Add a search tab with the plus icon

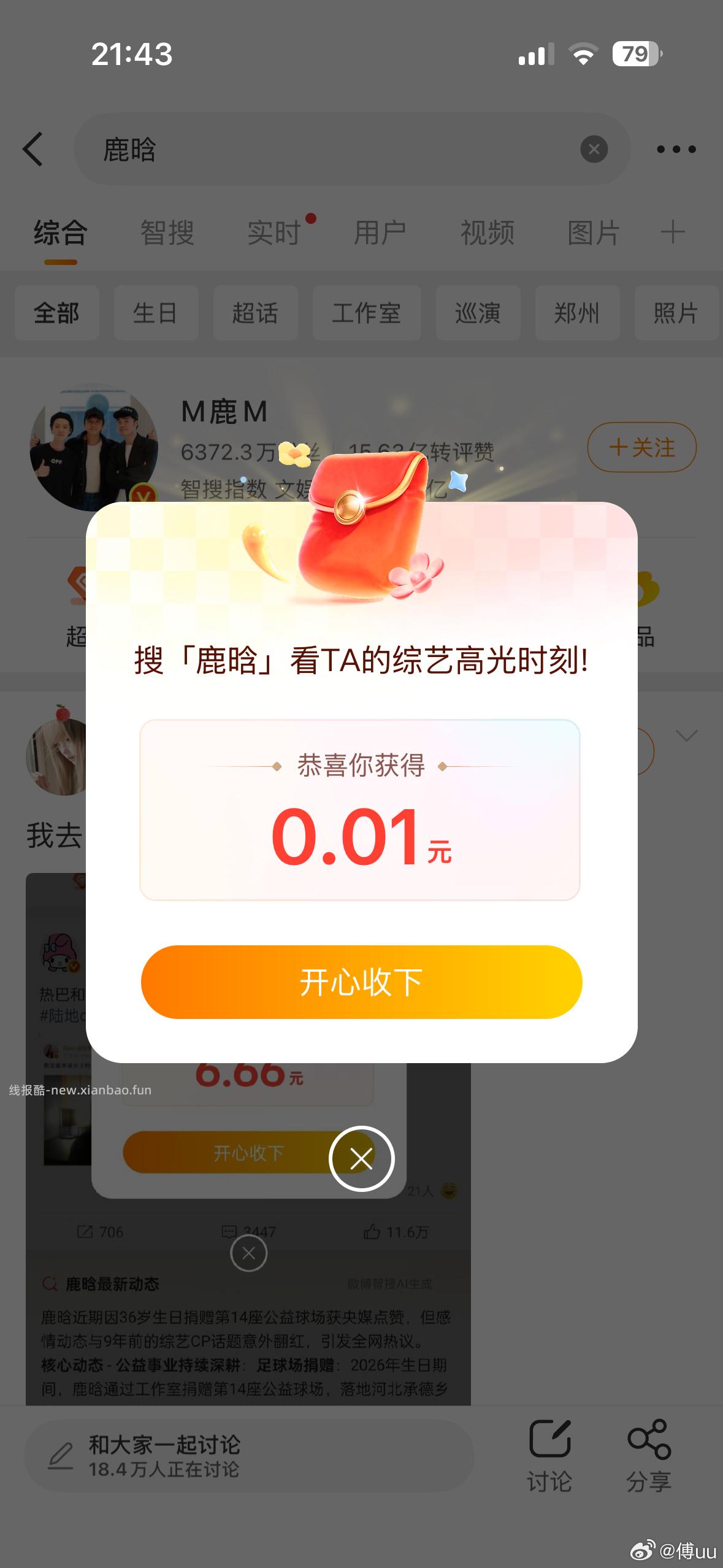pyautogui.click(x=672, y=233)
